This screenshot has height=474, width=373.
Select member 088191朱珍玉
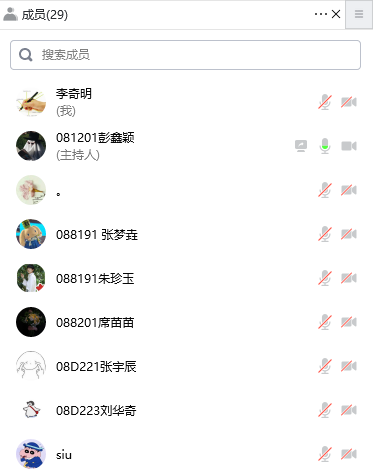pyautogui.click(x=187, y=278)
